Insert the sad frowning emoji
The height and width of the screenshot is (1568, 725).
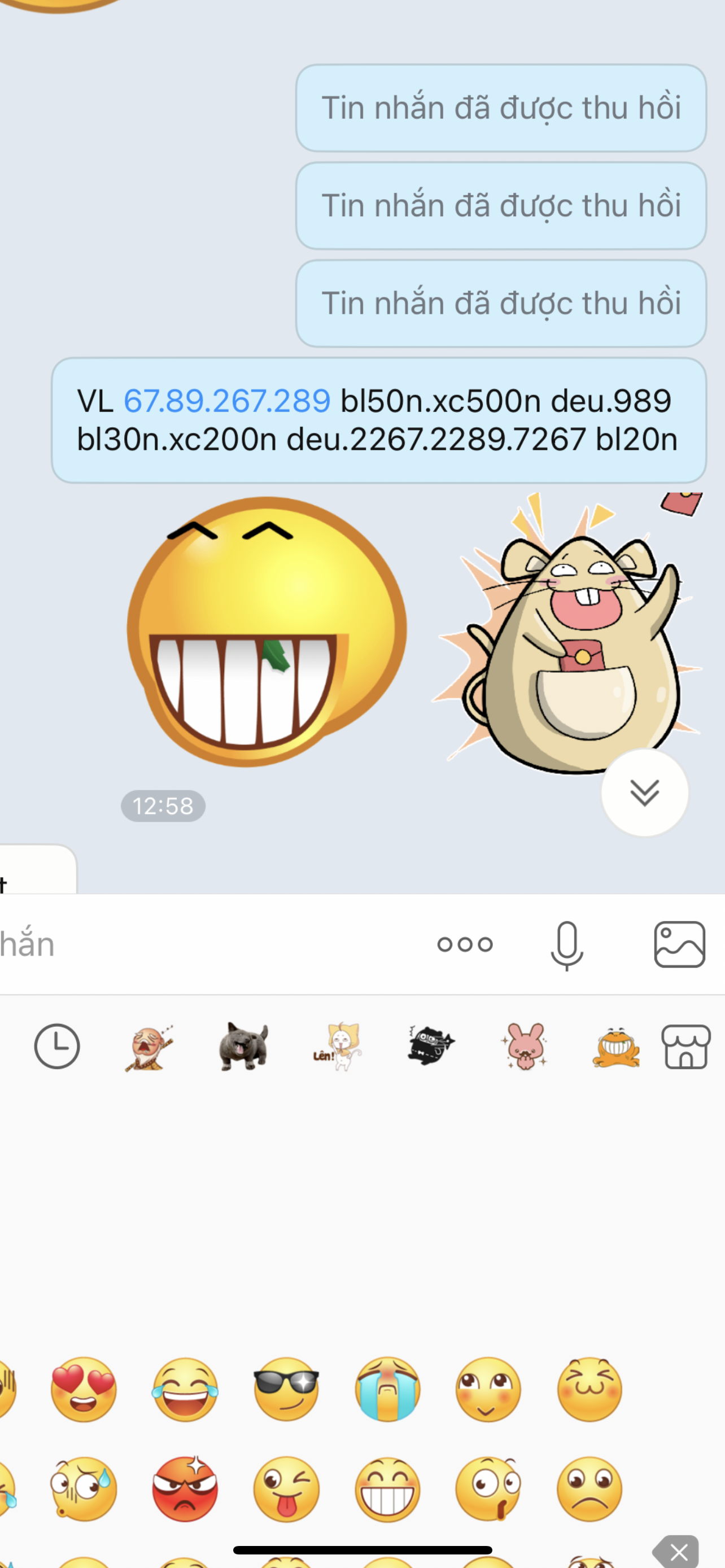click(x=589, y=1489)
